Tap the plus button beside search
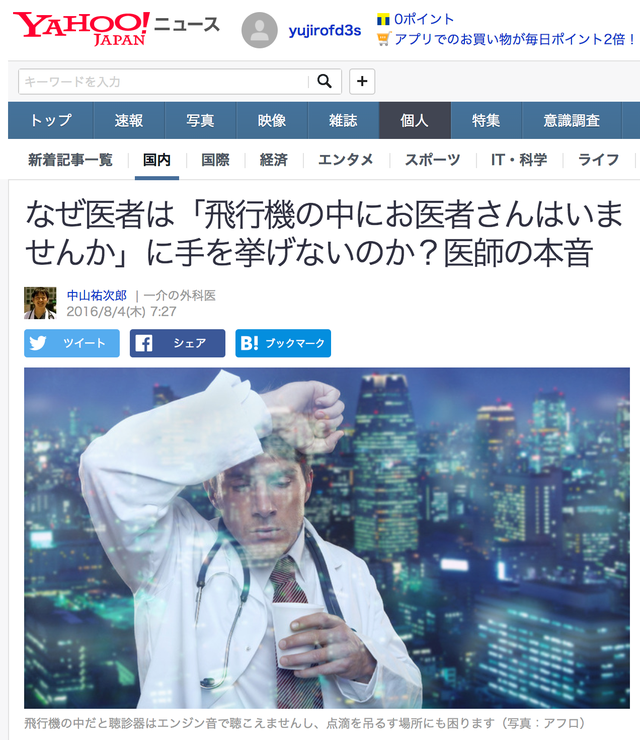This screenshot has height=740, width=640. coord(361,82)
